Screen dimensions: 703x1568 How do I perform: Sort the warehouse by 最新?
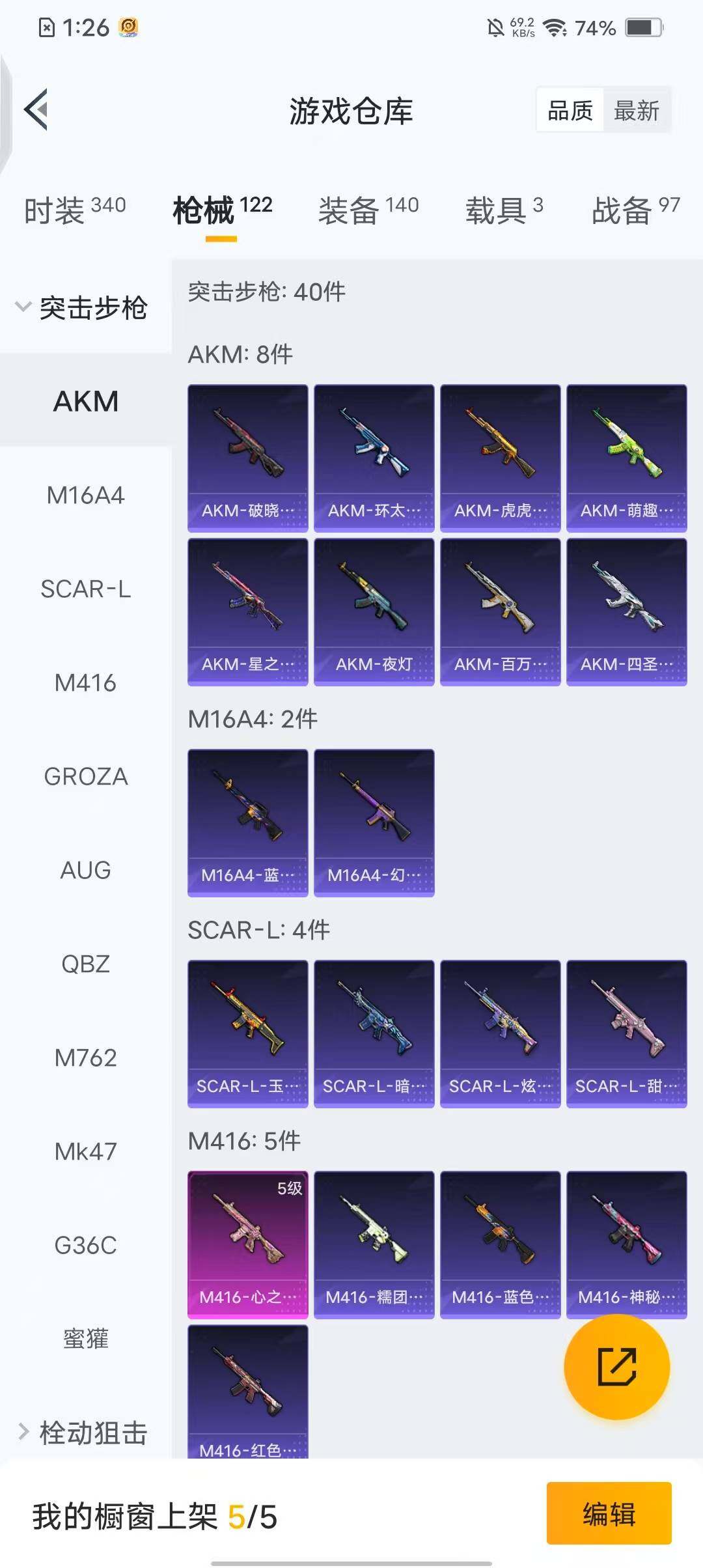636,111
